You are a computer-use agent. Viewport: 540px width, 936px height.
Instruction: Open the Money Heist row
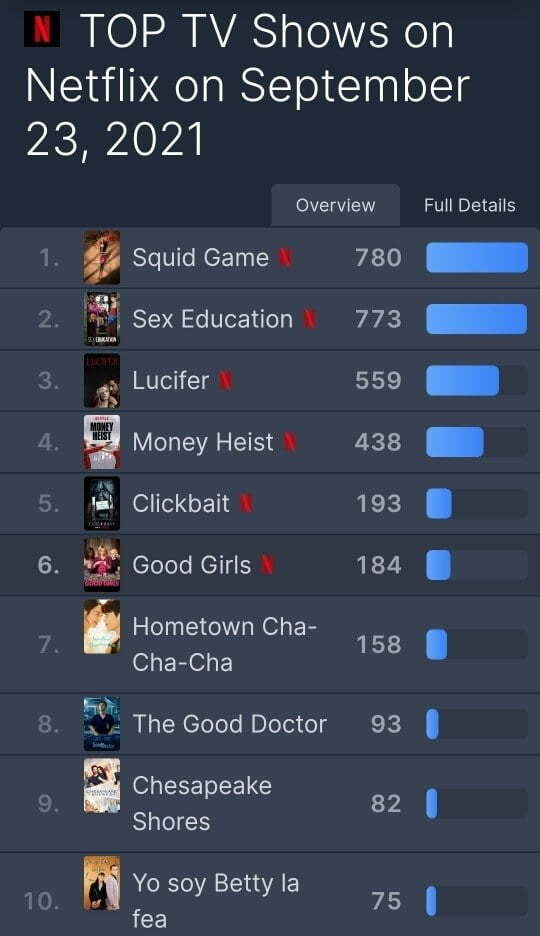coord(270,442)
